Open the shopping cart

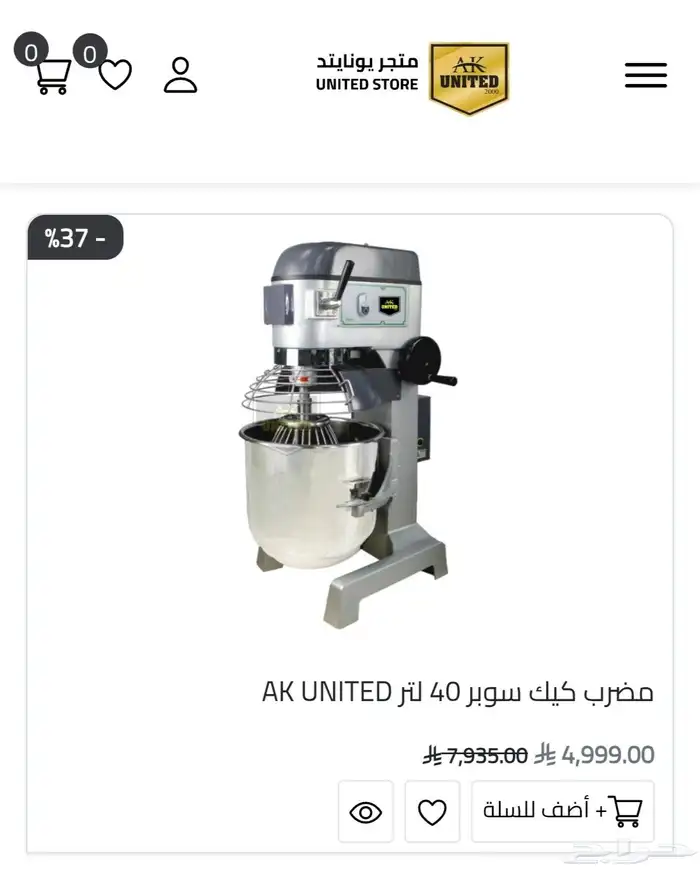tap(52, 75)
